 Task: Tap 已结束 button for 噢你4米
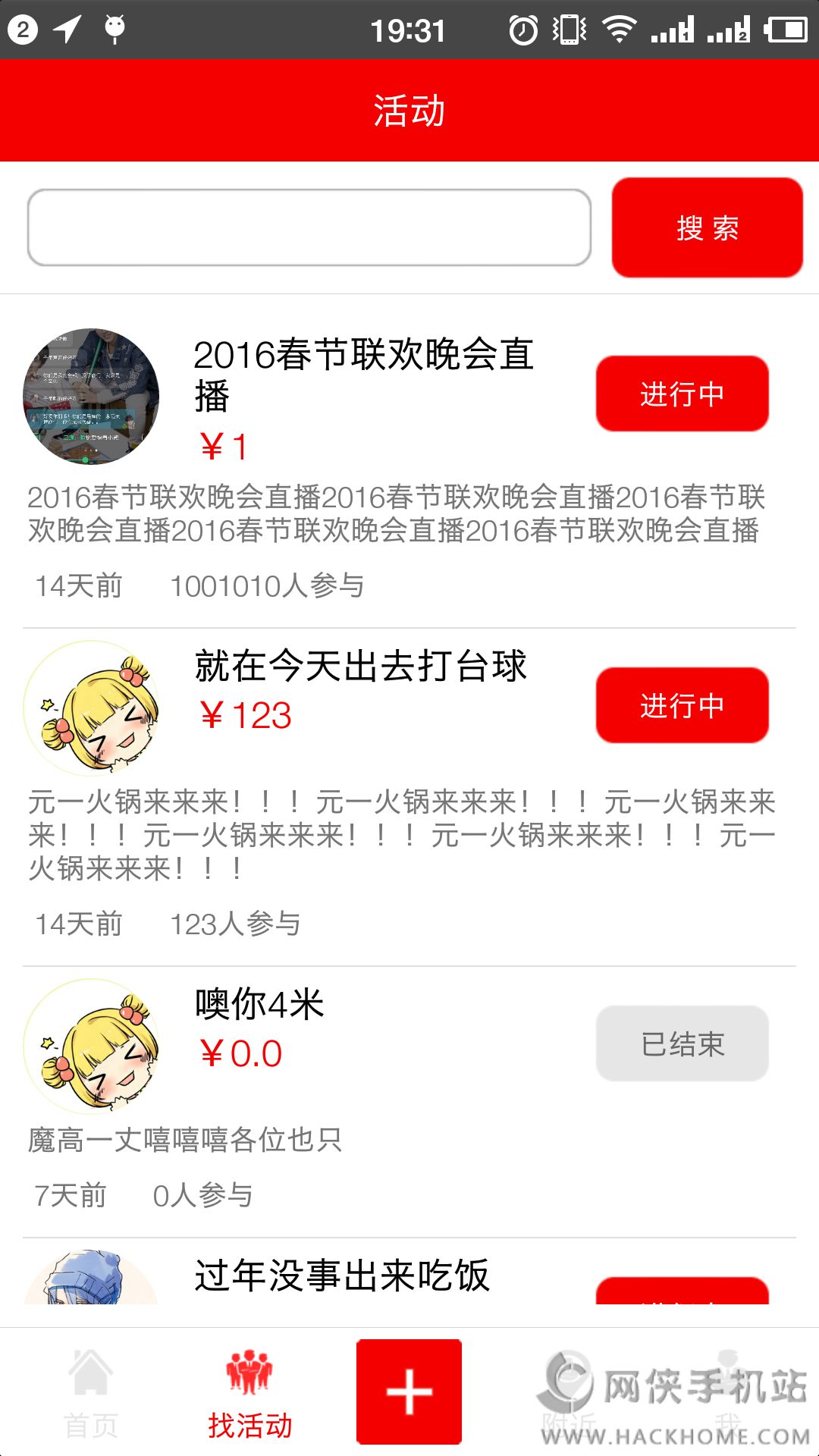point(682,1043)
